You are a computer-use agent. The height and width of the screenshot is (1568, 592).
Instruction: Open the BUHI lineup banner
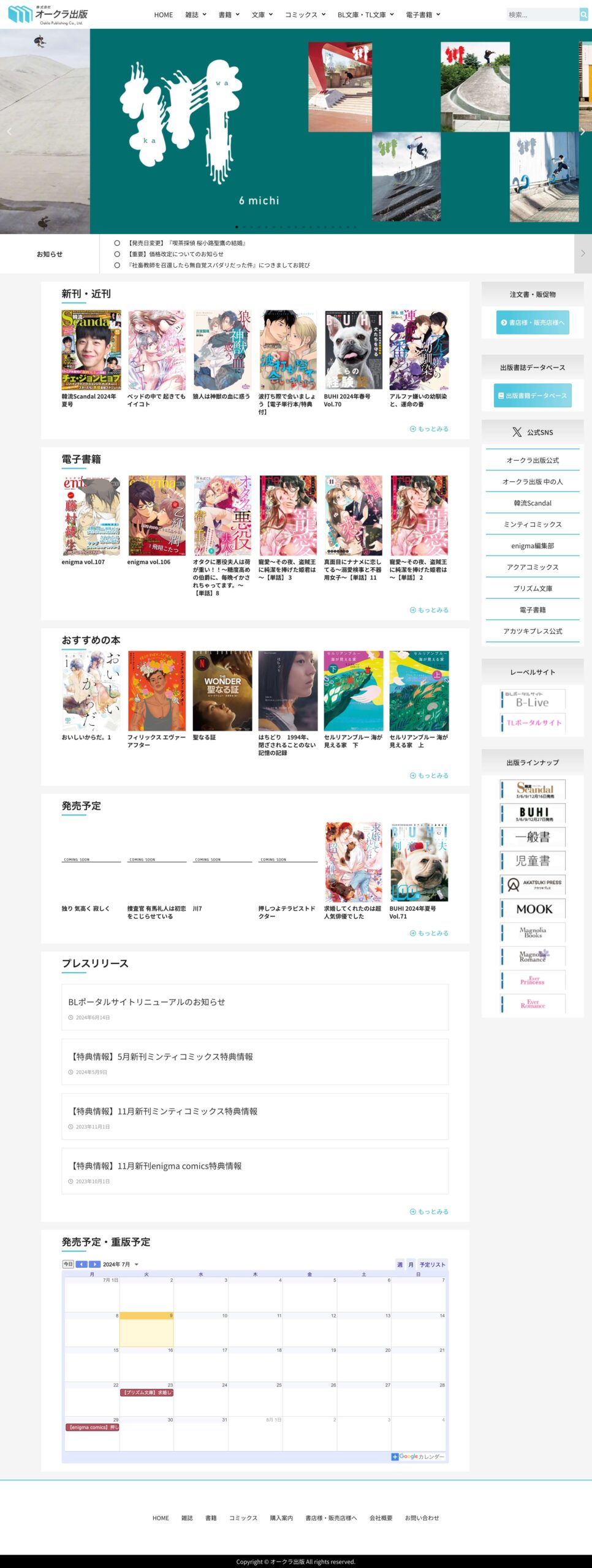click(533, 813)
